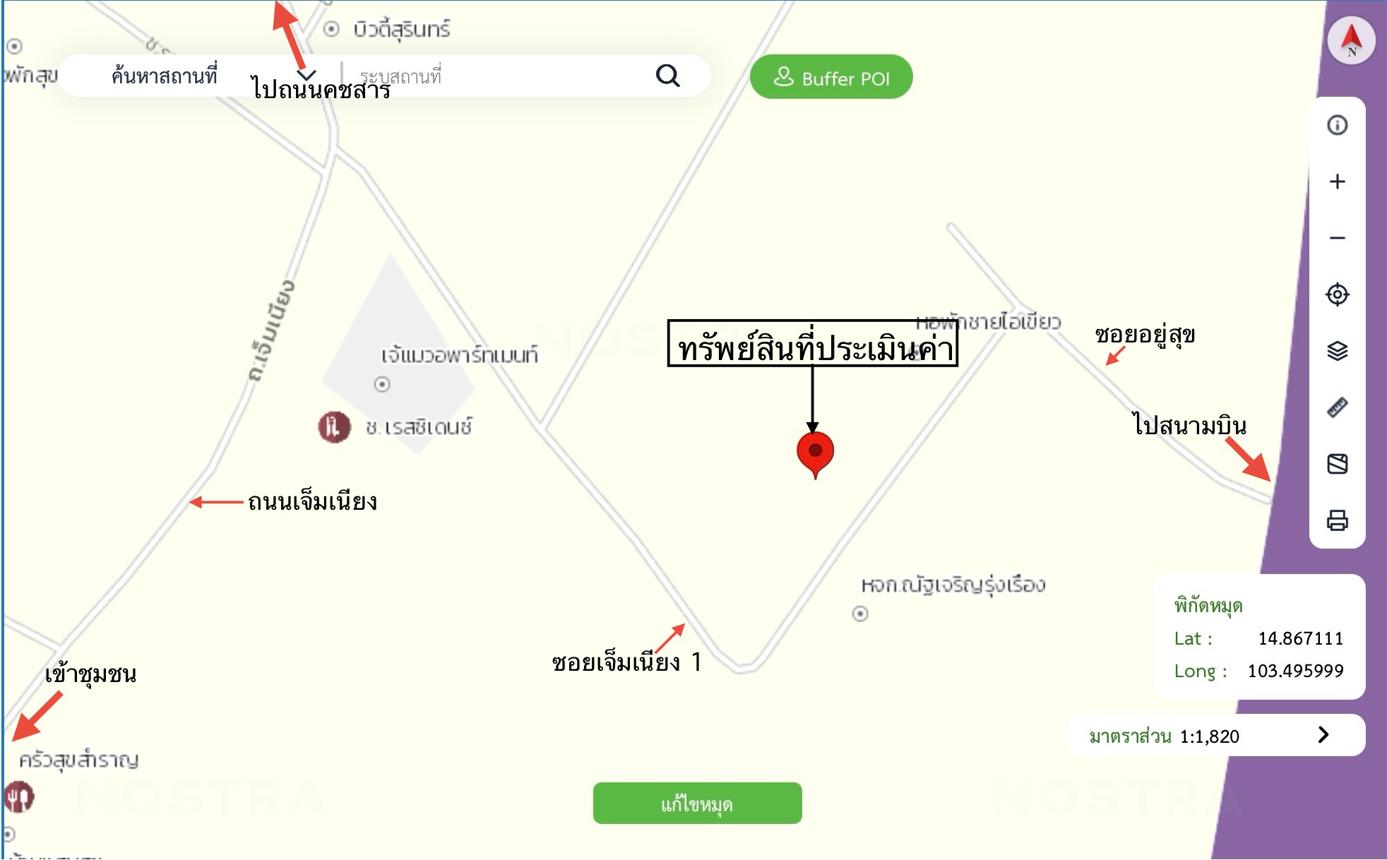Image resolution: width=1387 pixels, height=860 pixels.
Task: Tap the แก้ไขหมุด edit pin button
Action: (x=697, y=804)
